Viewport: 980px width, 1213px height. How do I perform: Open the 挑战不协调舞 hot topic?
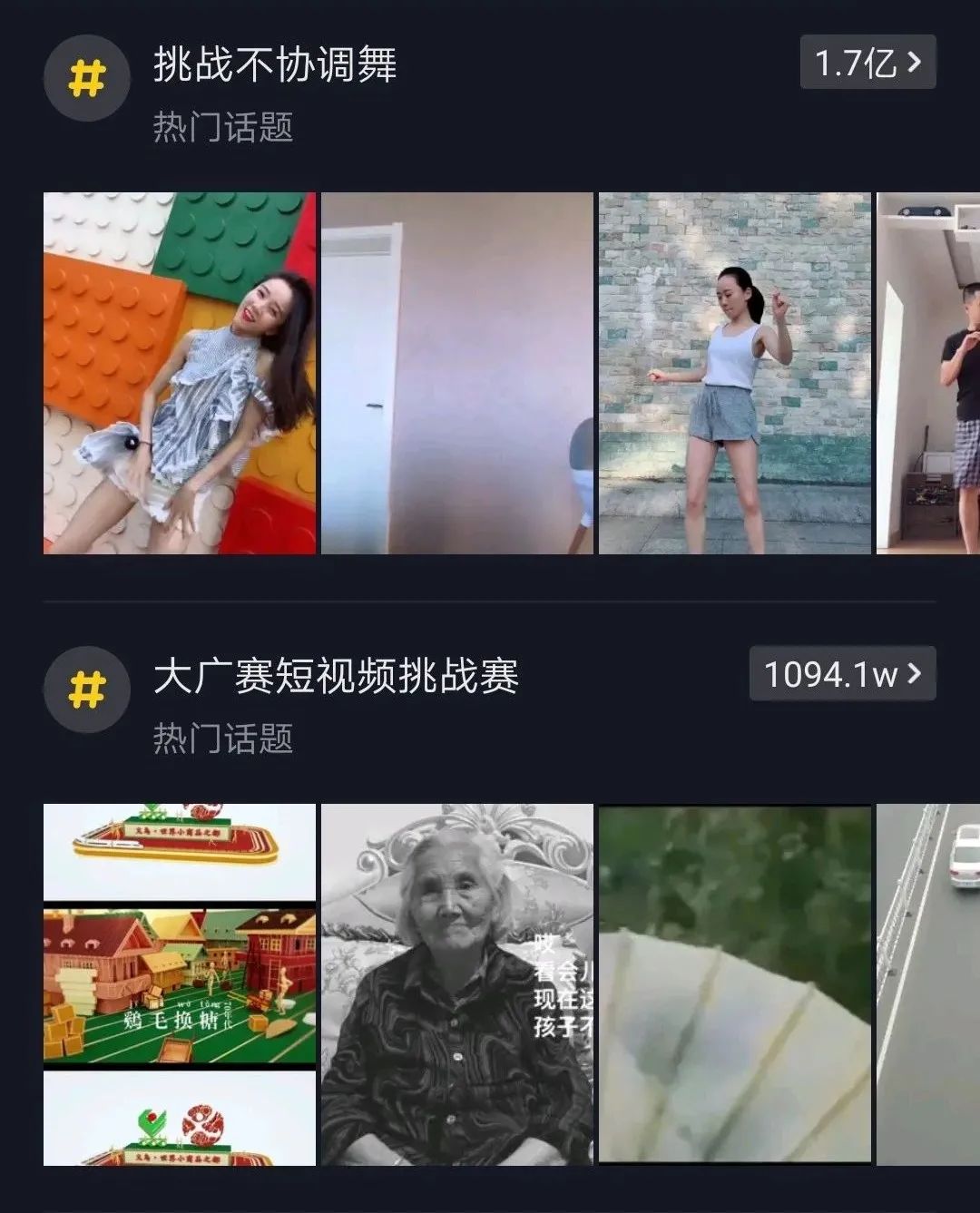pyautogui.click(x=275, y=65)
